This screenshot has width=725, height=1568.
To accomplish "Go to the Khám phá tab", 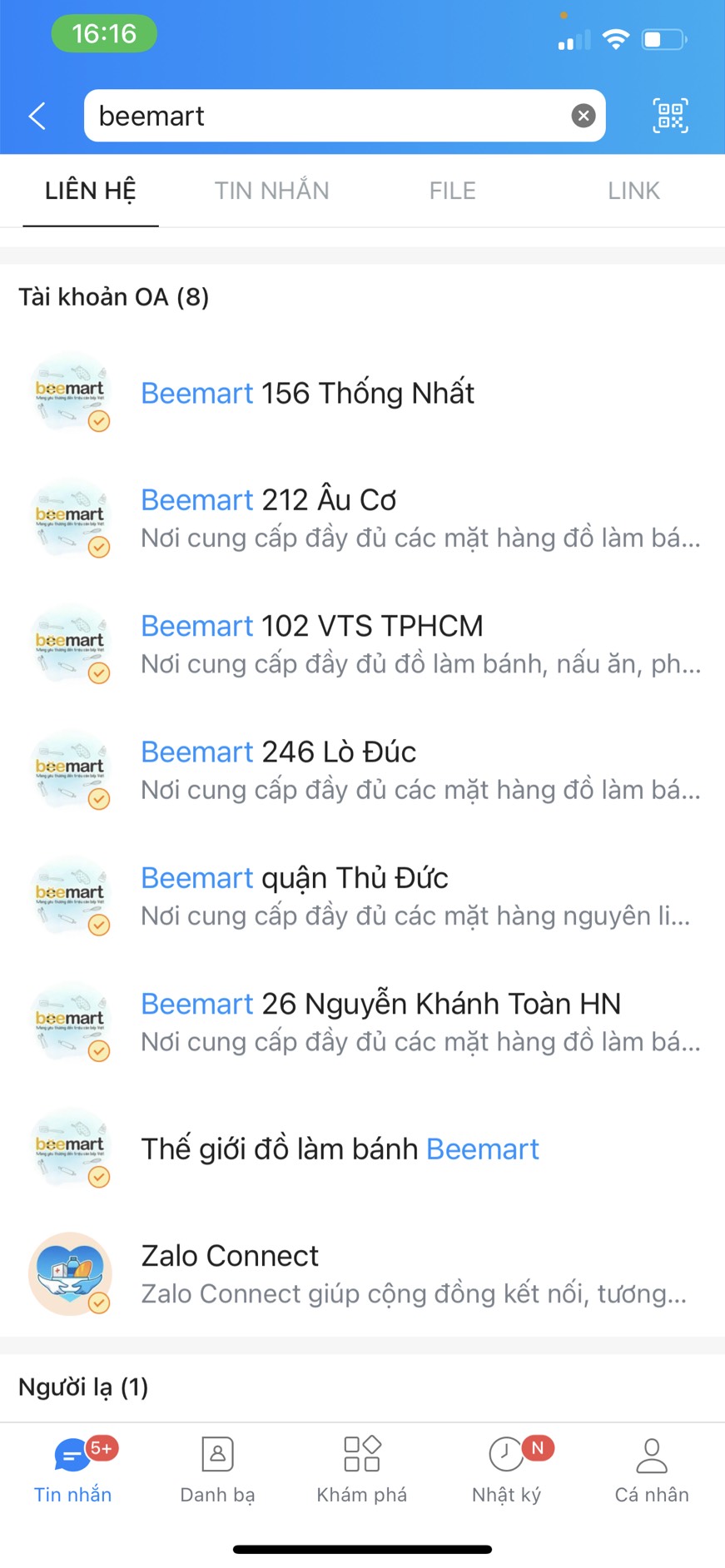I will click(x=361, y=1470).
